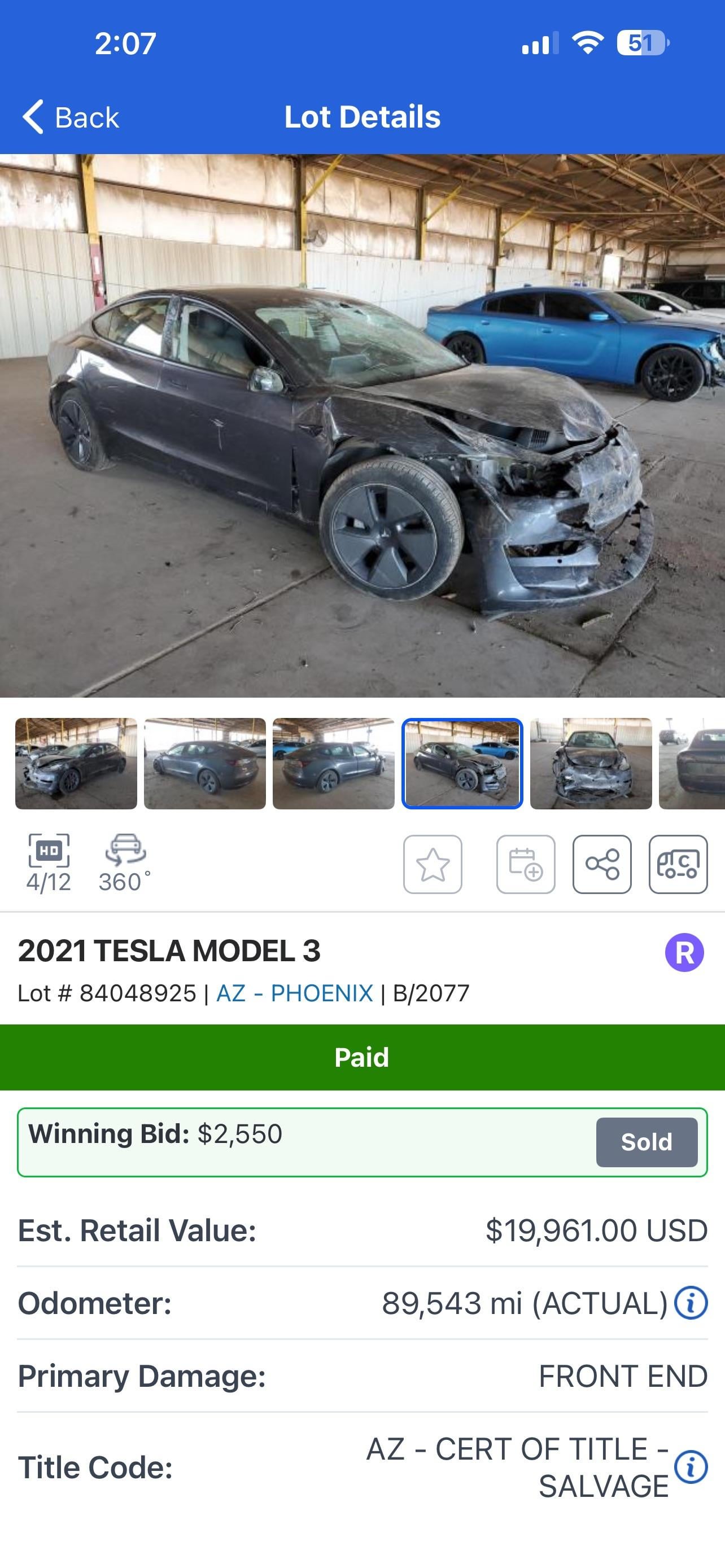Add lot to calendar
Screen dimensions: 725x1568
coord(525,864)
